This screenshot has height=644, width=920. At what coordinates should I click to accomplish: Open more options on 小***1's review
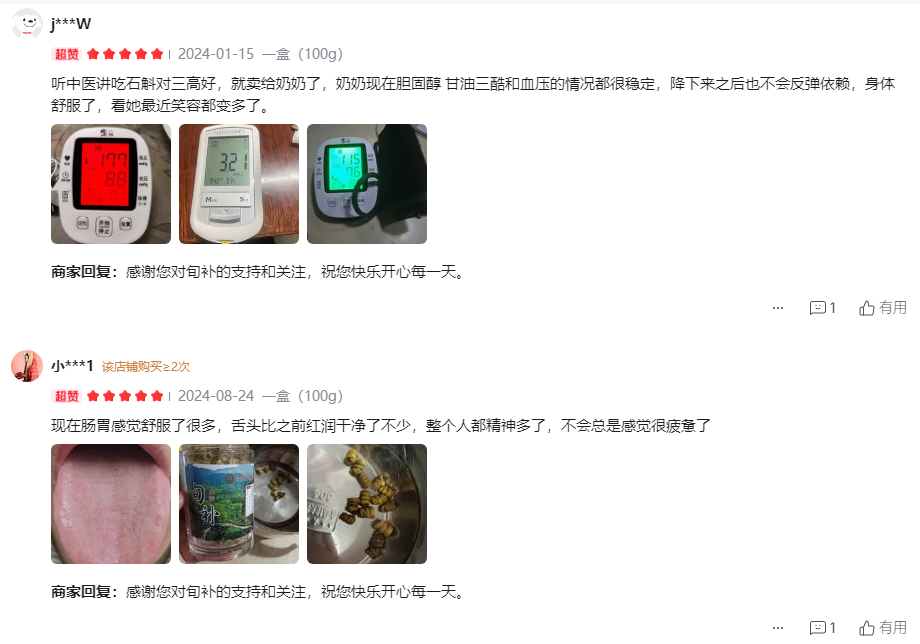[x=778, y=628]
